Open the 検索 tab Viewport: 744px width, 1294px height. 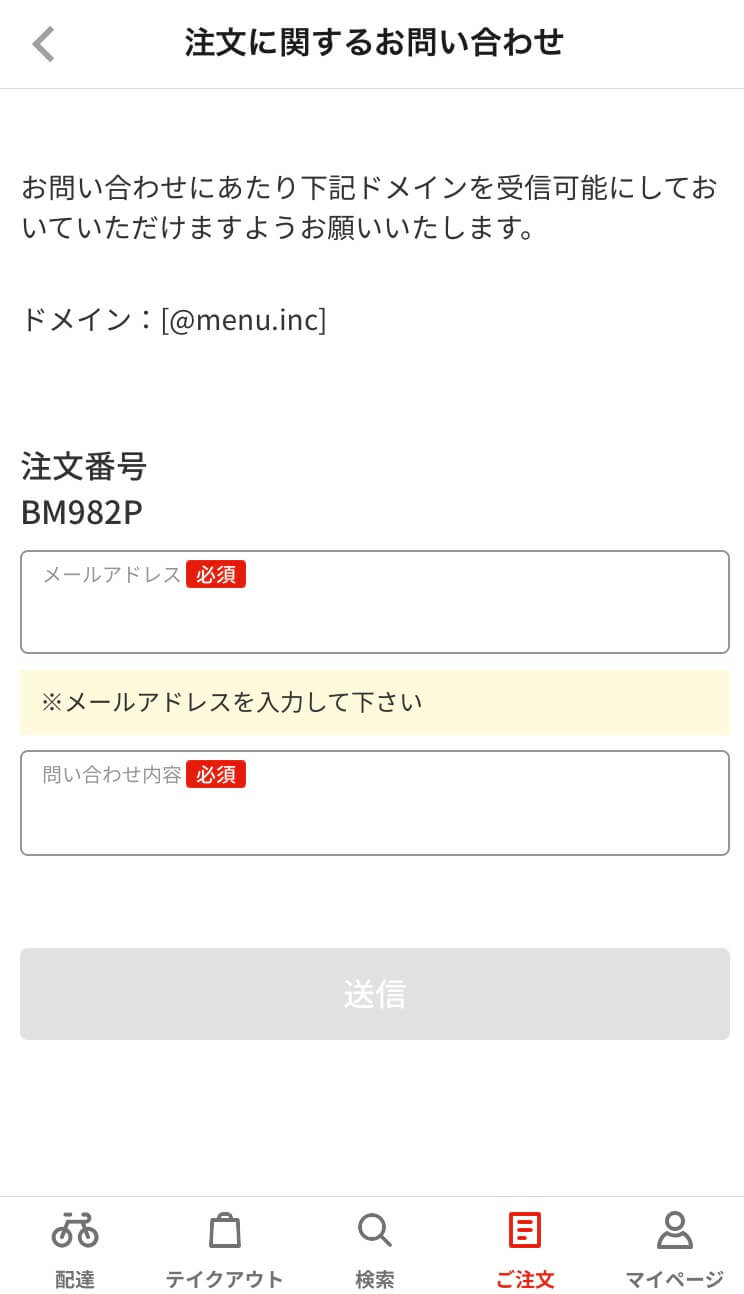pos(374,1249)
